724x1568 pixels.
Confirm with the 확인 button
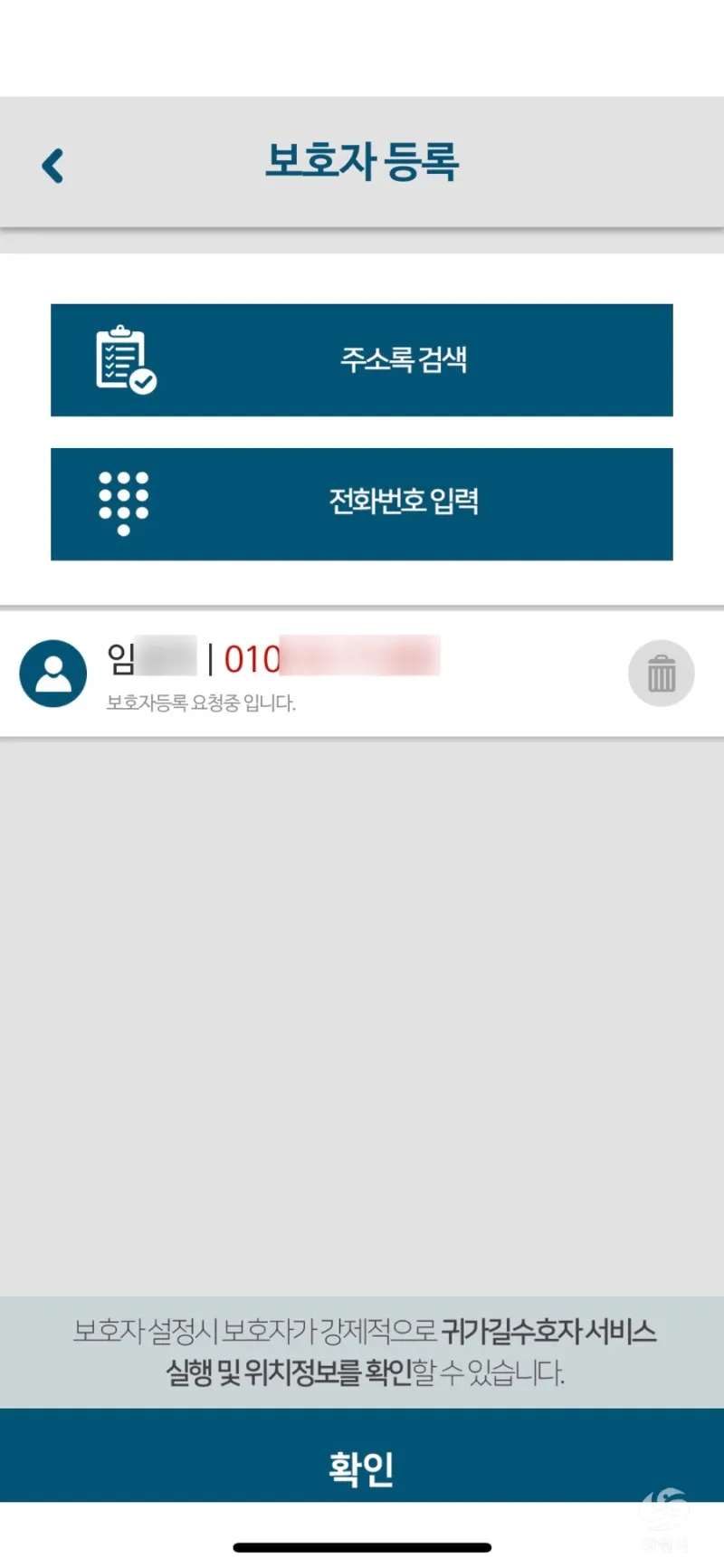click(362, 1467)
